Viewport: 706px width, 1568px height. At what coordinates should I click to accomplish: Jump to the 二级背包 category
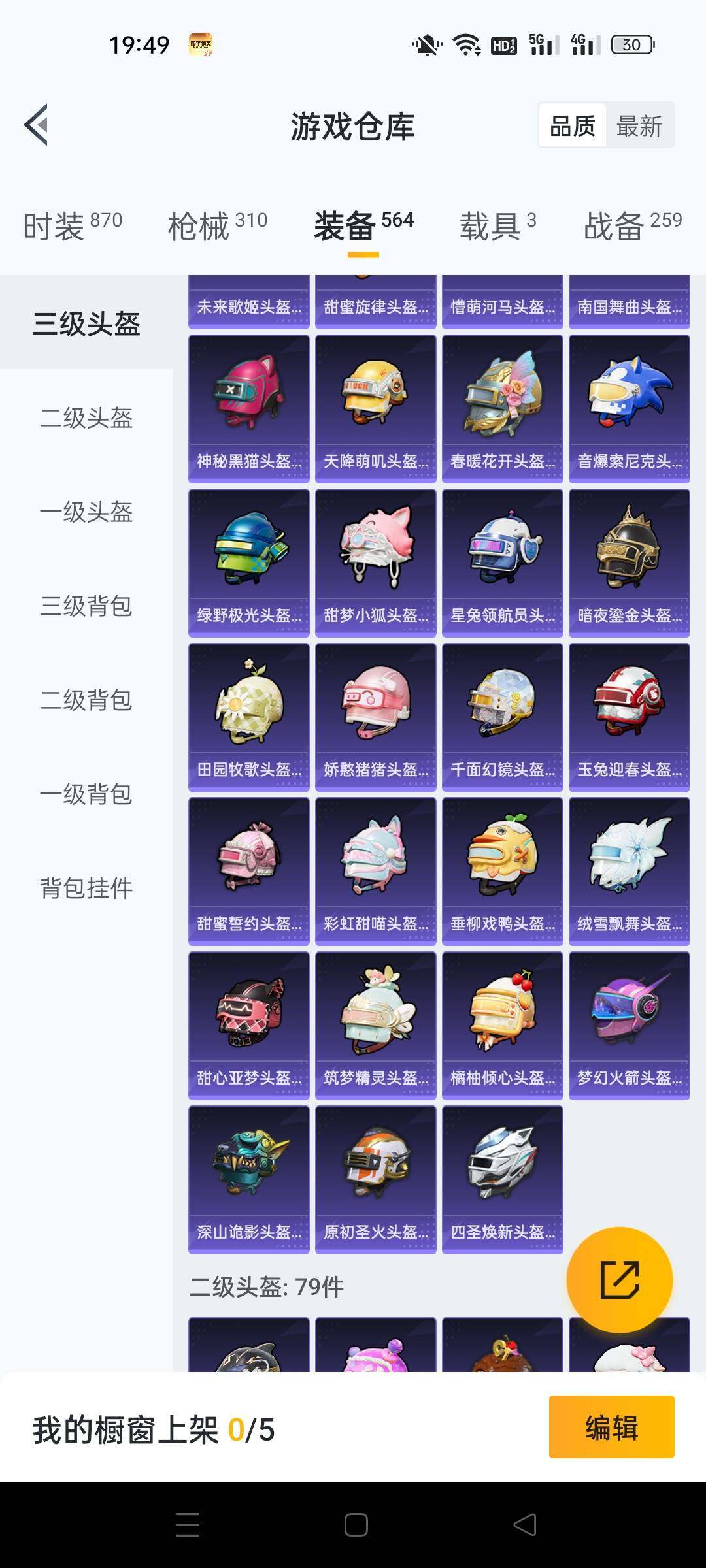[x=86, y=700]
